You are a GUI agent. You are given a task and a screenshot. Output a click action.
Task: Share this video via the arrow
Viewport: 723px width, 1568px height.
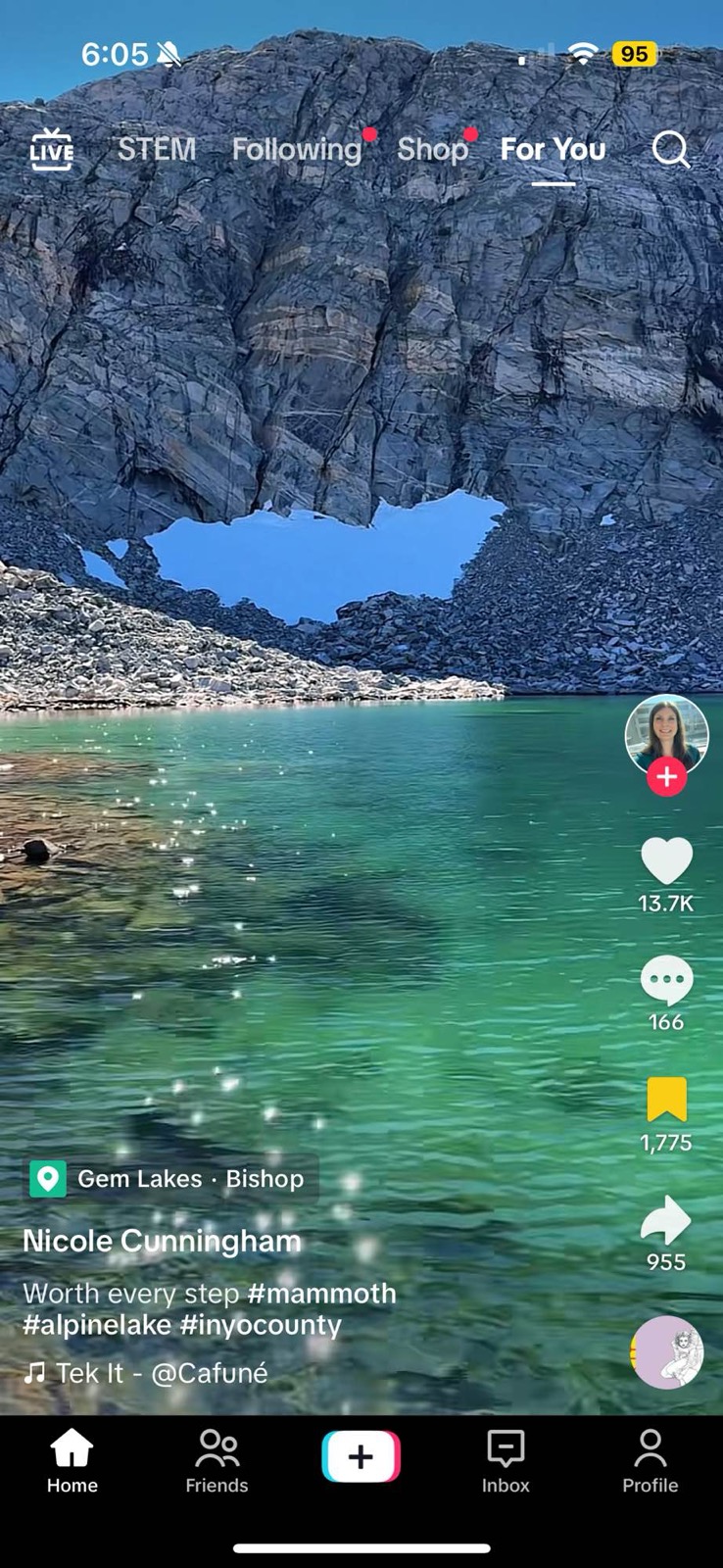(x=666, y=1220)
